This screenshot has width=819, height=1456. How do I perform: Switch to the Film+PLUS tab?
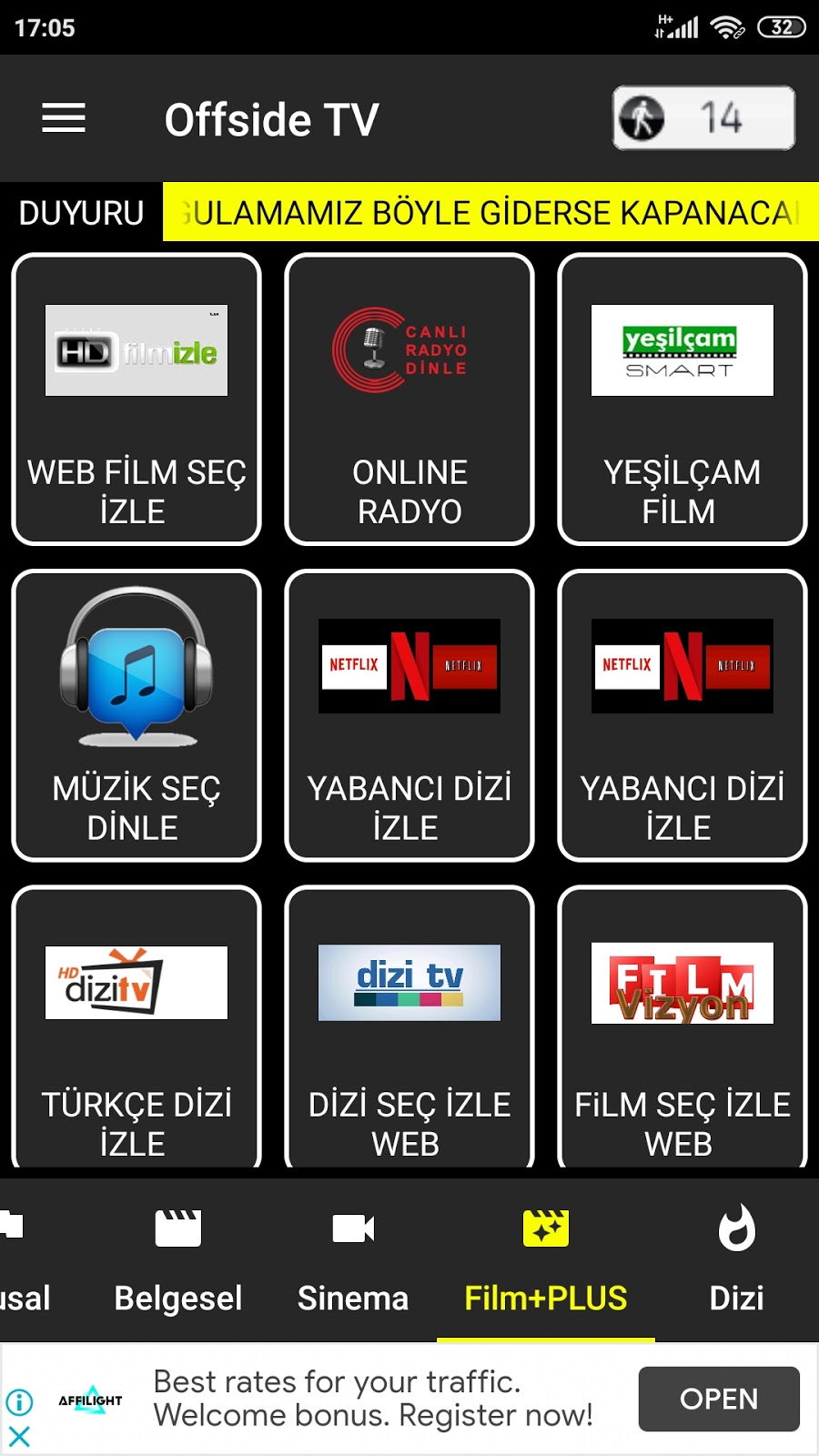pyautogui.click(x=543, y=1274)
